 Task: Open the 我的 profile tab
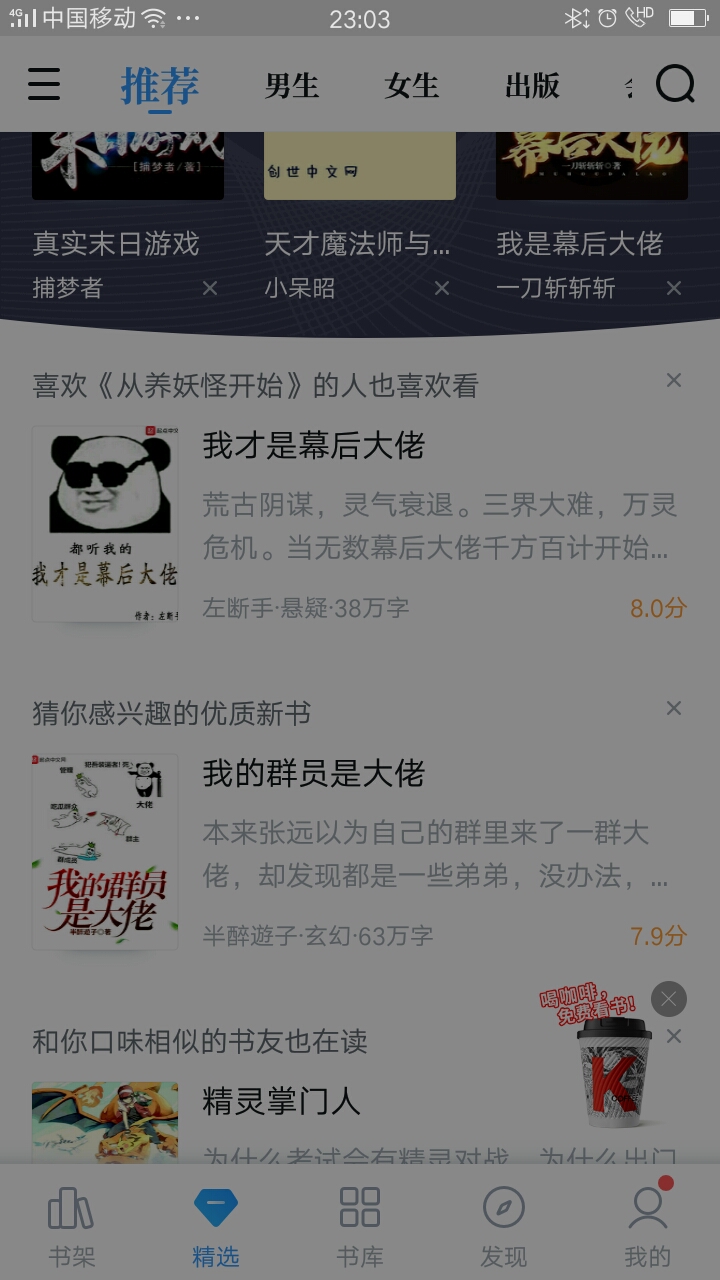[647, 1225]
